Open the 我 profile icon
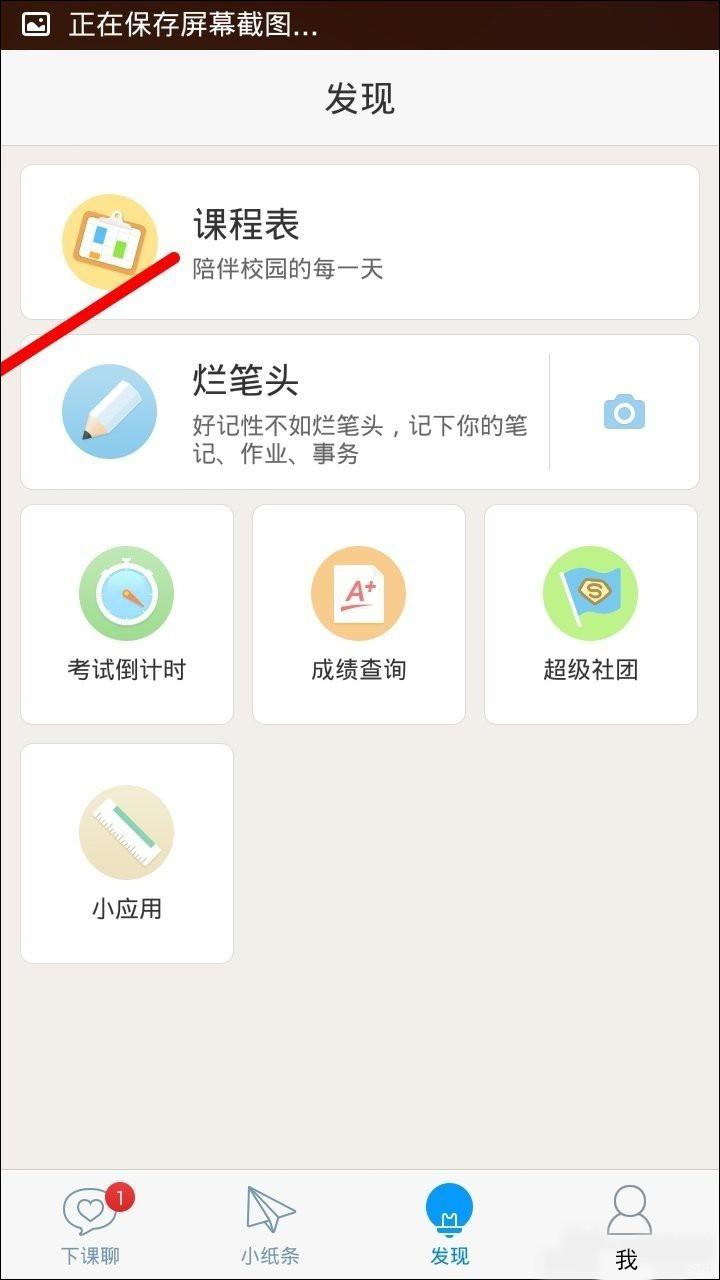 628,1207
